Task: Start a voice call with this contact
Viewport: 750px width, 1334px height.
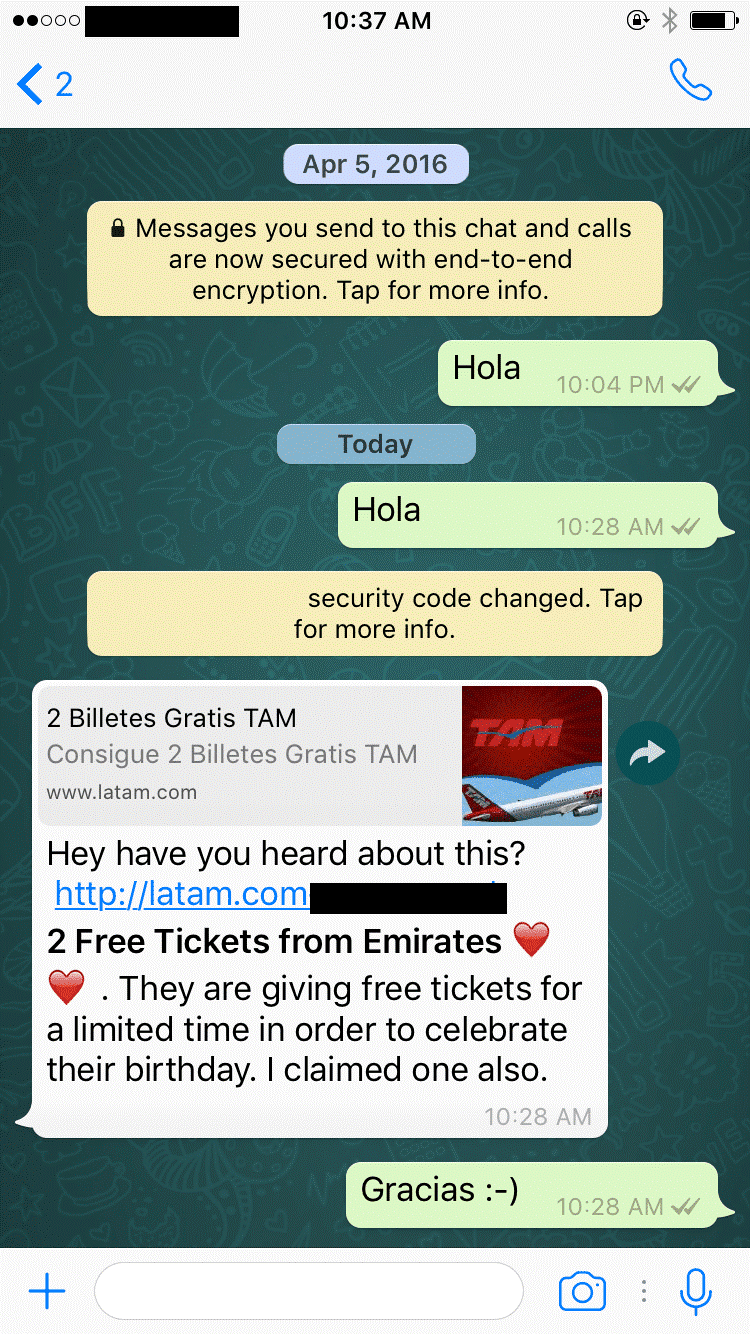Action: pos(690,81)
